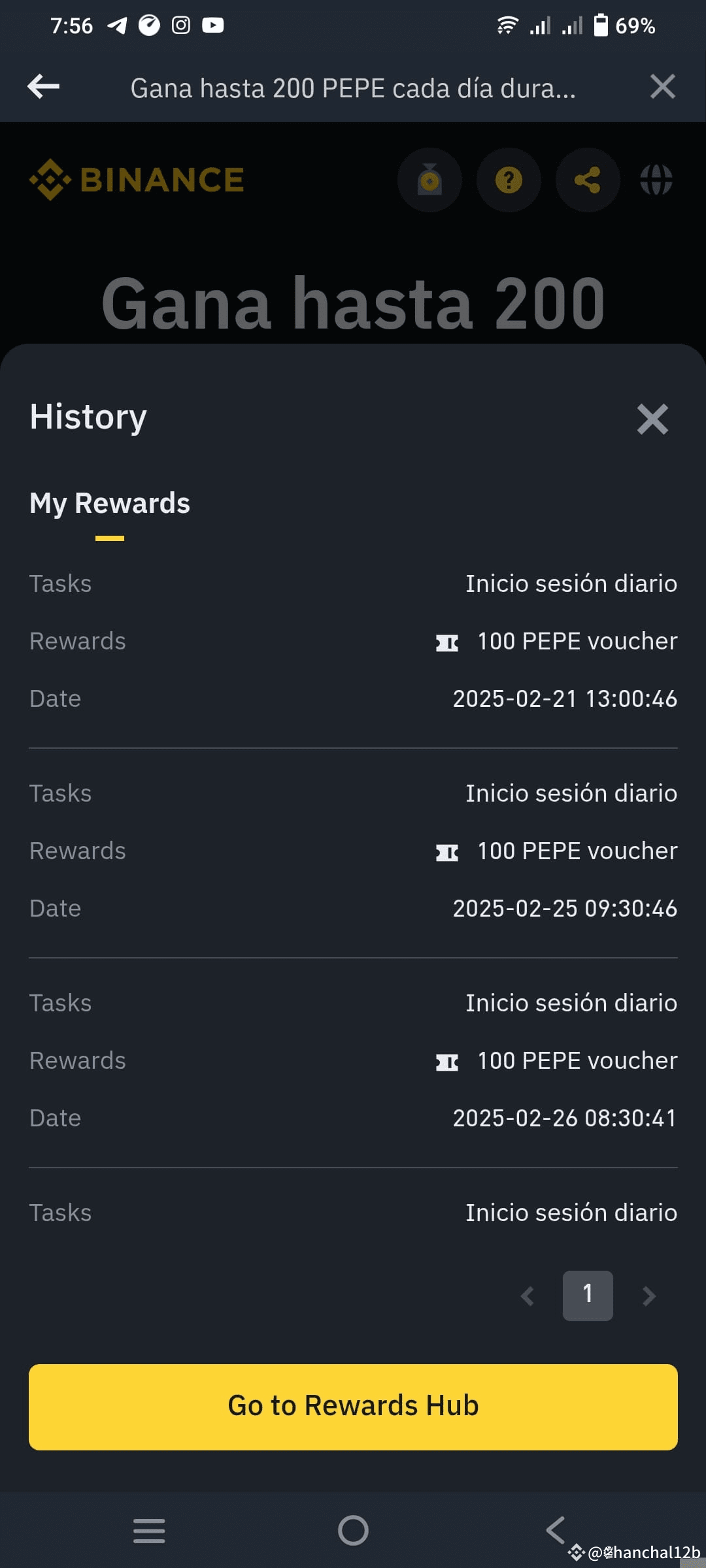Go to the previous history page

point(528,1296)
